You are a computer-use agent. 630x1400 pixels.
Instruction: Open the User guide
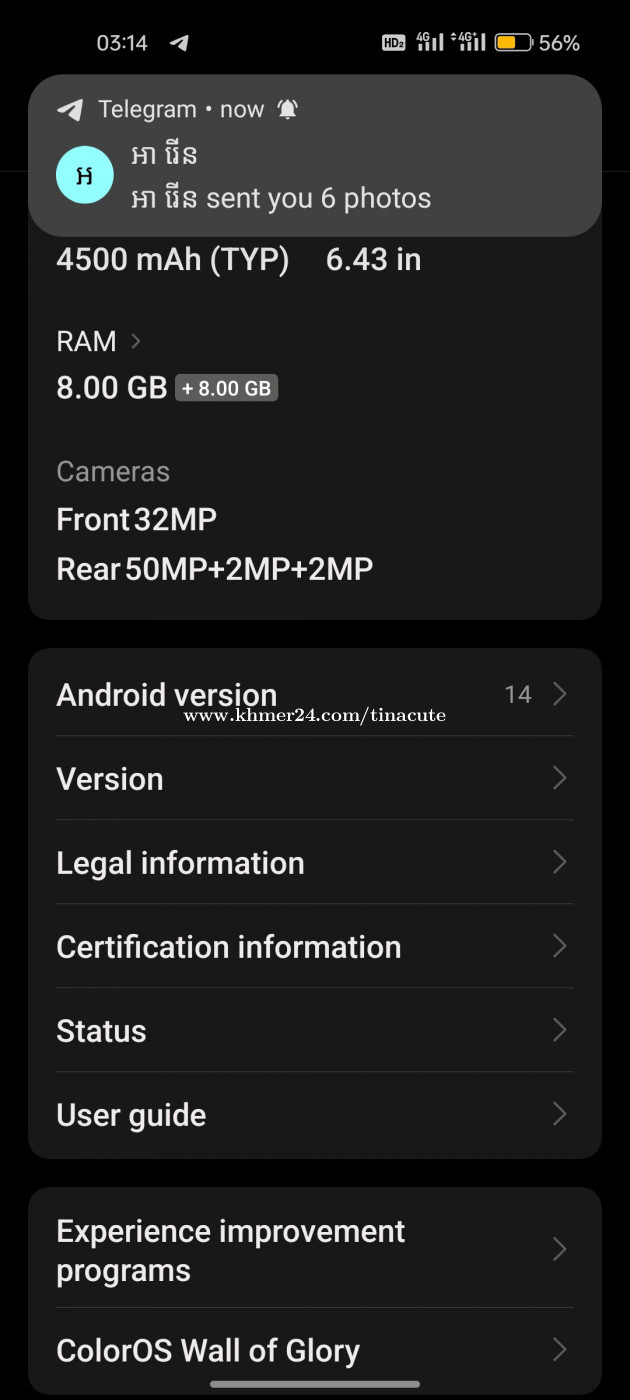coord(315,1114)
